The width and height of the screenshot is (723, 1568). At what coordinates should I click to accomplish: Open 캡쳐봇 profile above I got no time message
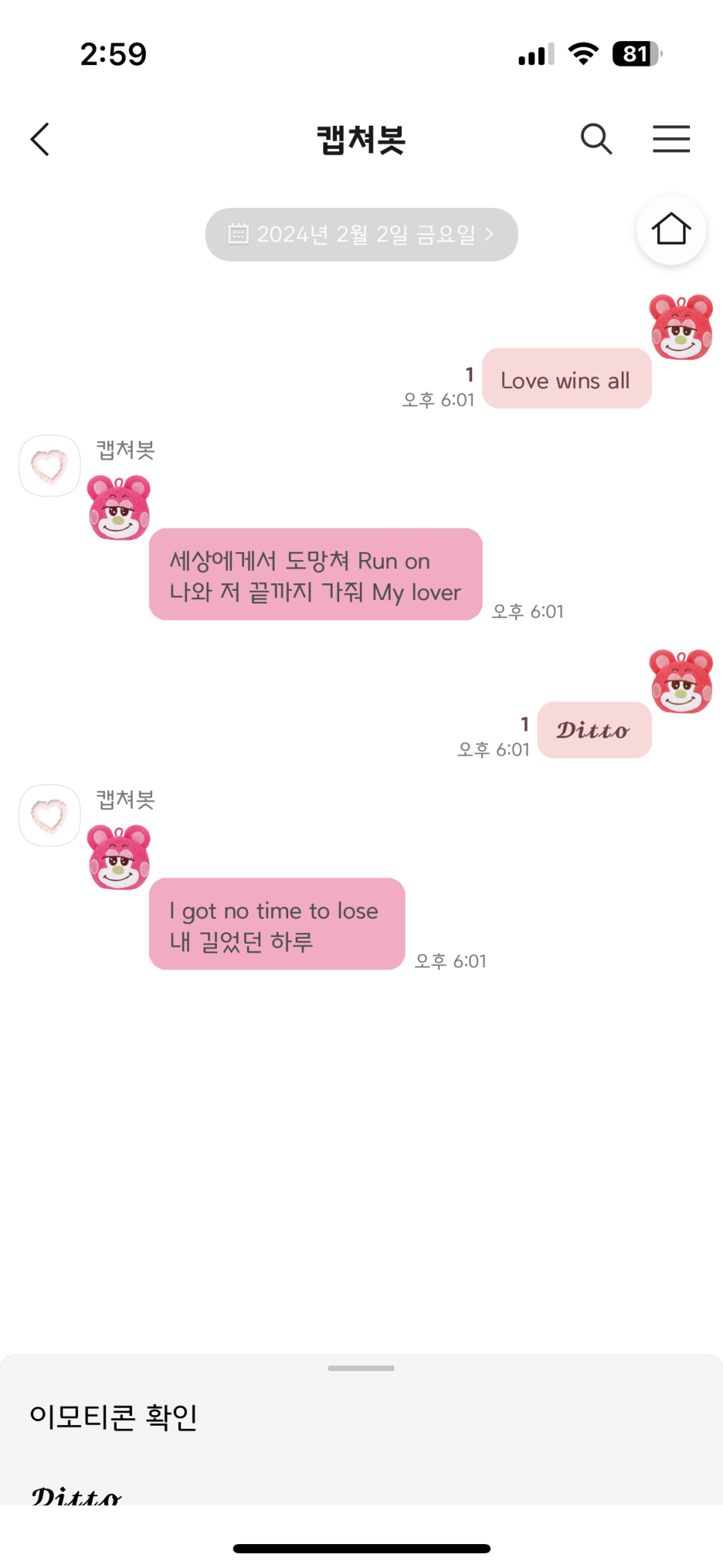(49, 815)
